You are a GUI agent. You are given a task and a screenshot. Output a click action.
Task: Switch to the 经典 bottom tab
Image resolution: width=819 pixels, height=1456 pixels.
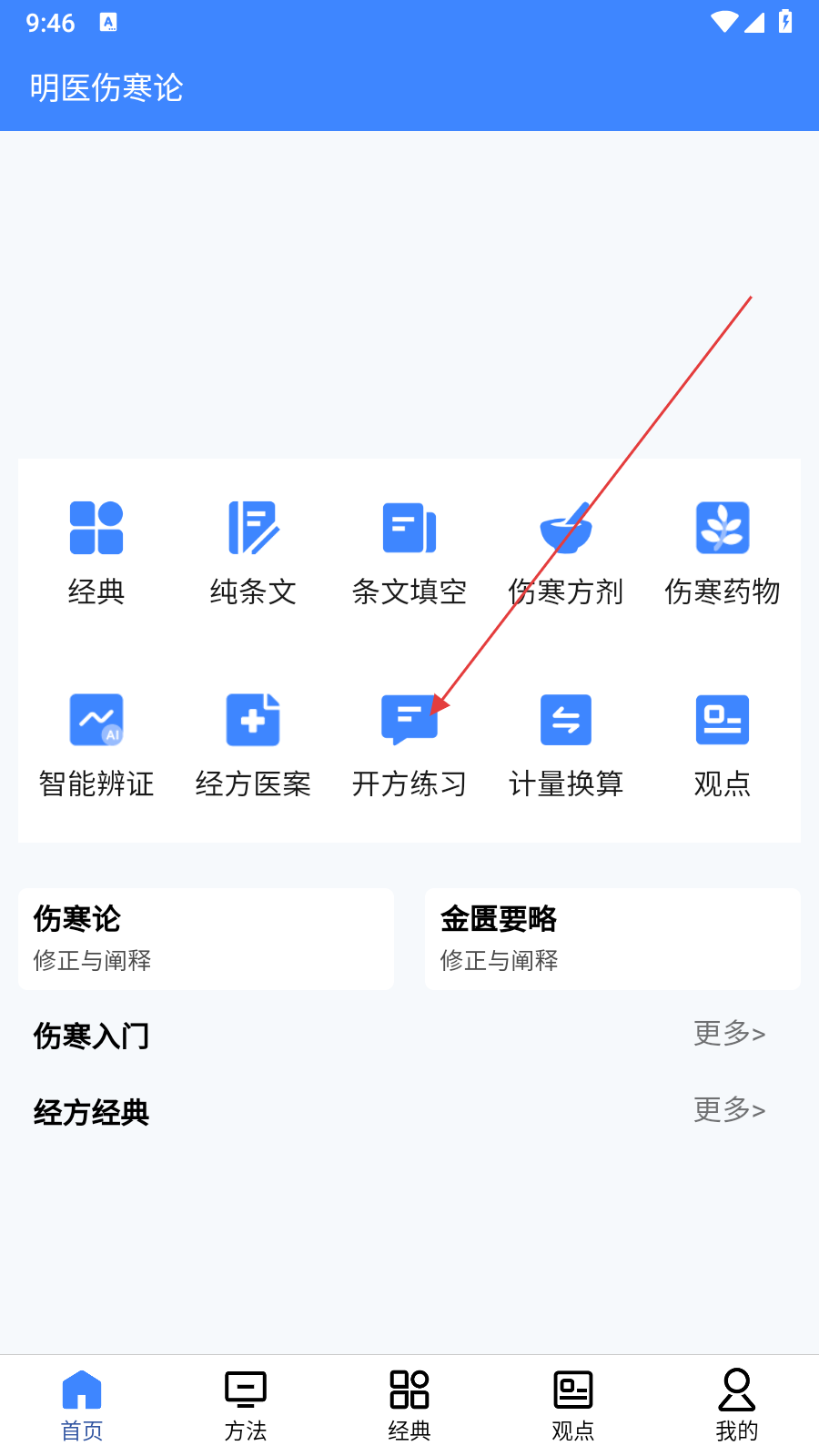tap(409, 1406)
